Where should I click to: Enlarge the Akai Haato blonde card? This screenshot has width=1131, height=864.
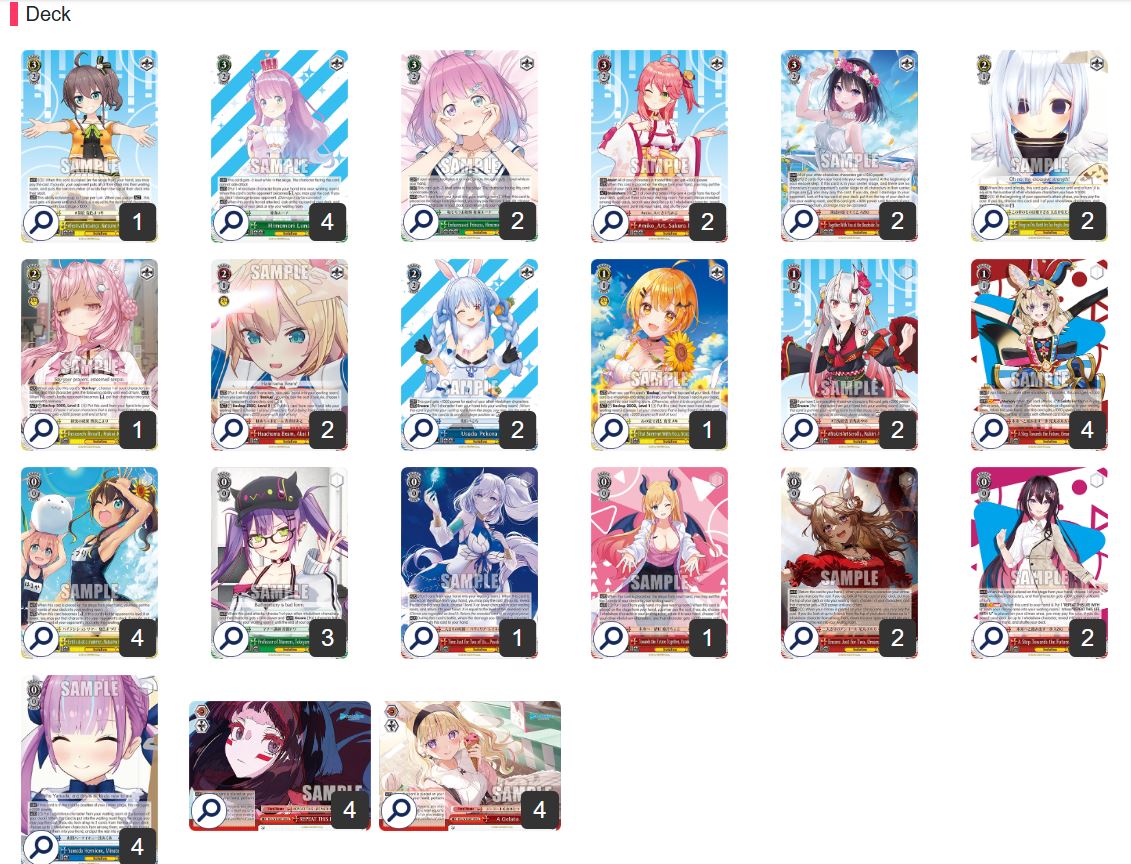tap(232, 430)
